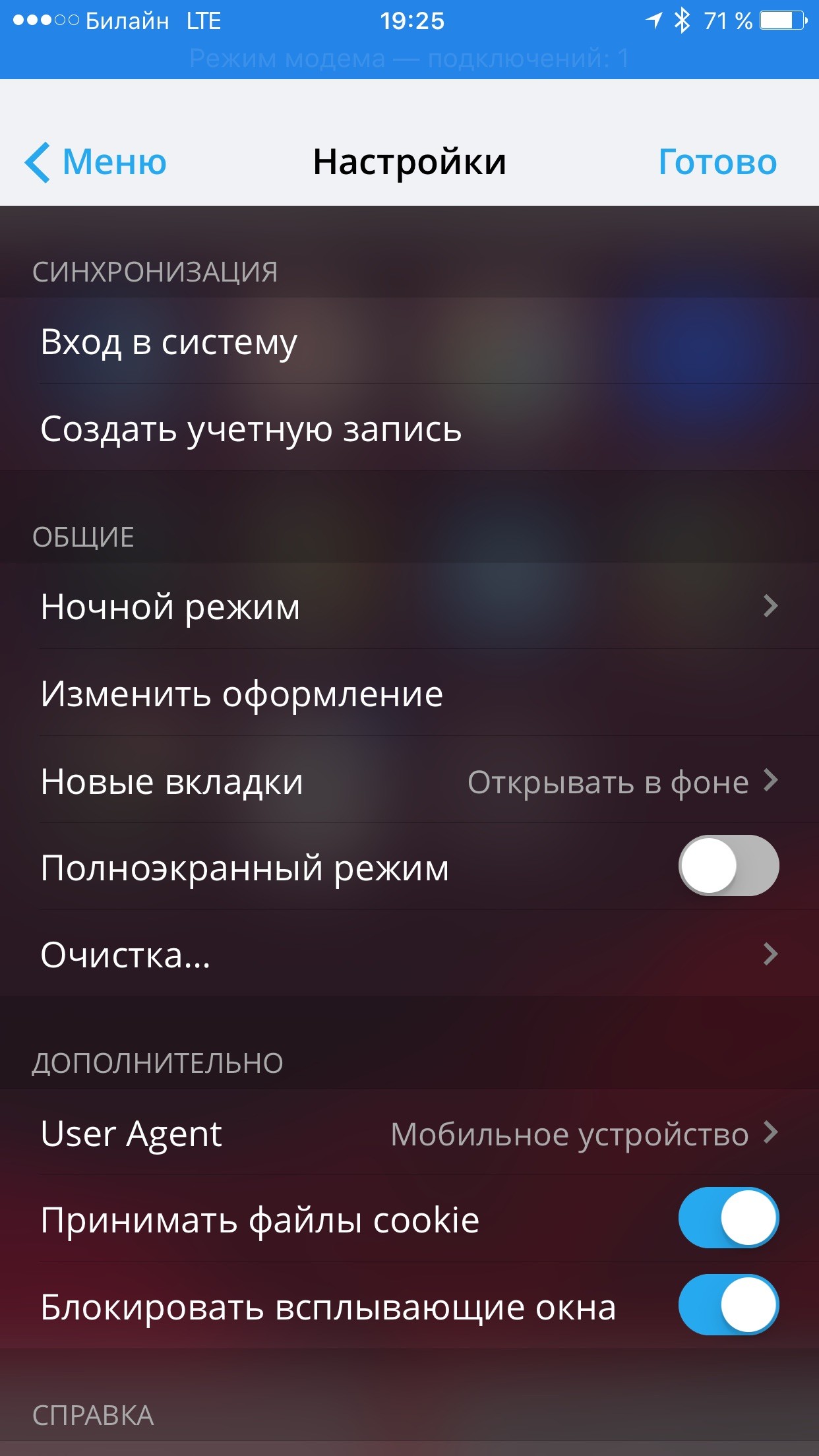Open Новые вкладки options
Image resolution: width=819 pixels, height=1456 pixels.
click(x=409, y=780)
